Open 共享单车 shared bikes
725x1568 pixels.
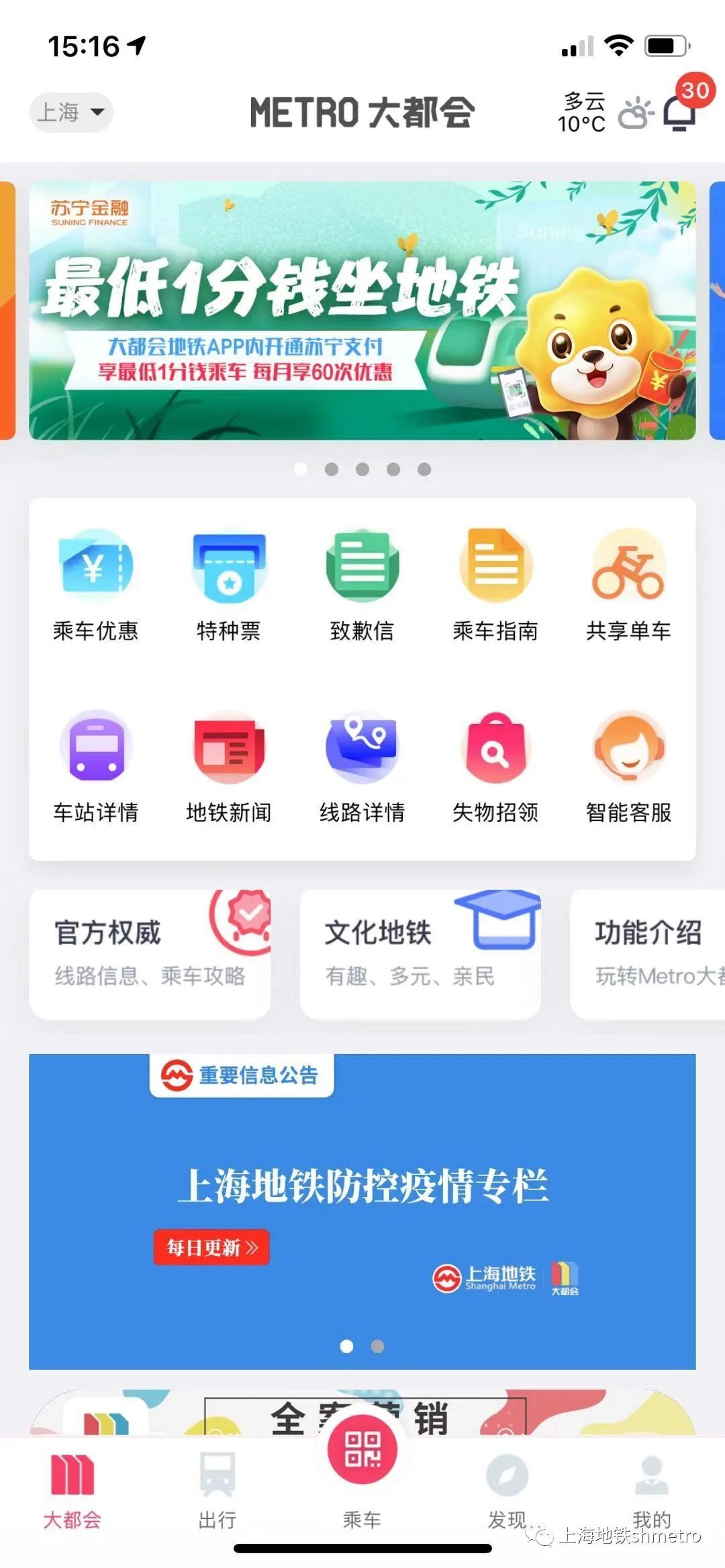628,585
